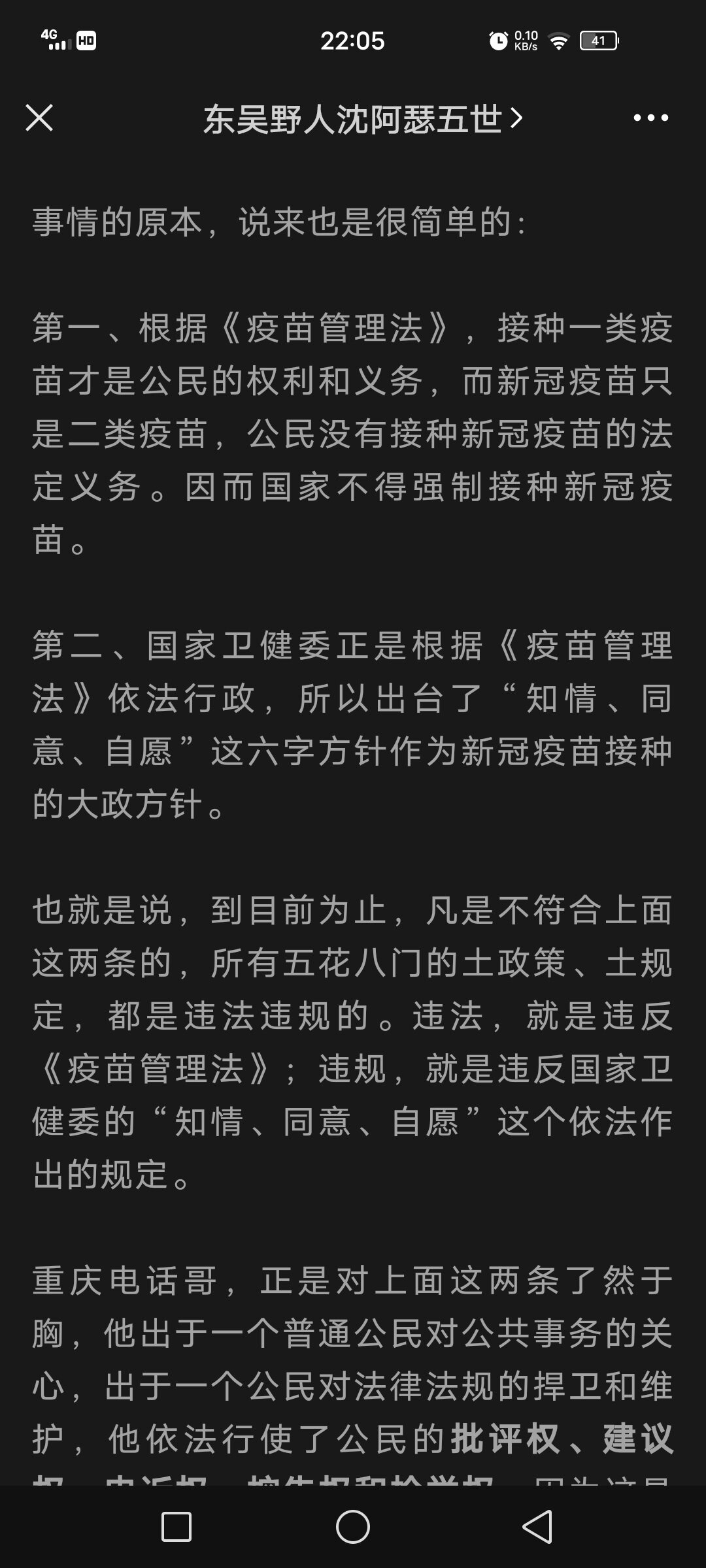Open the three-dot overflow menu
This screenshot has width=706, height=1568.
tap(650, 118)
